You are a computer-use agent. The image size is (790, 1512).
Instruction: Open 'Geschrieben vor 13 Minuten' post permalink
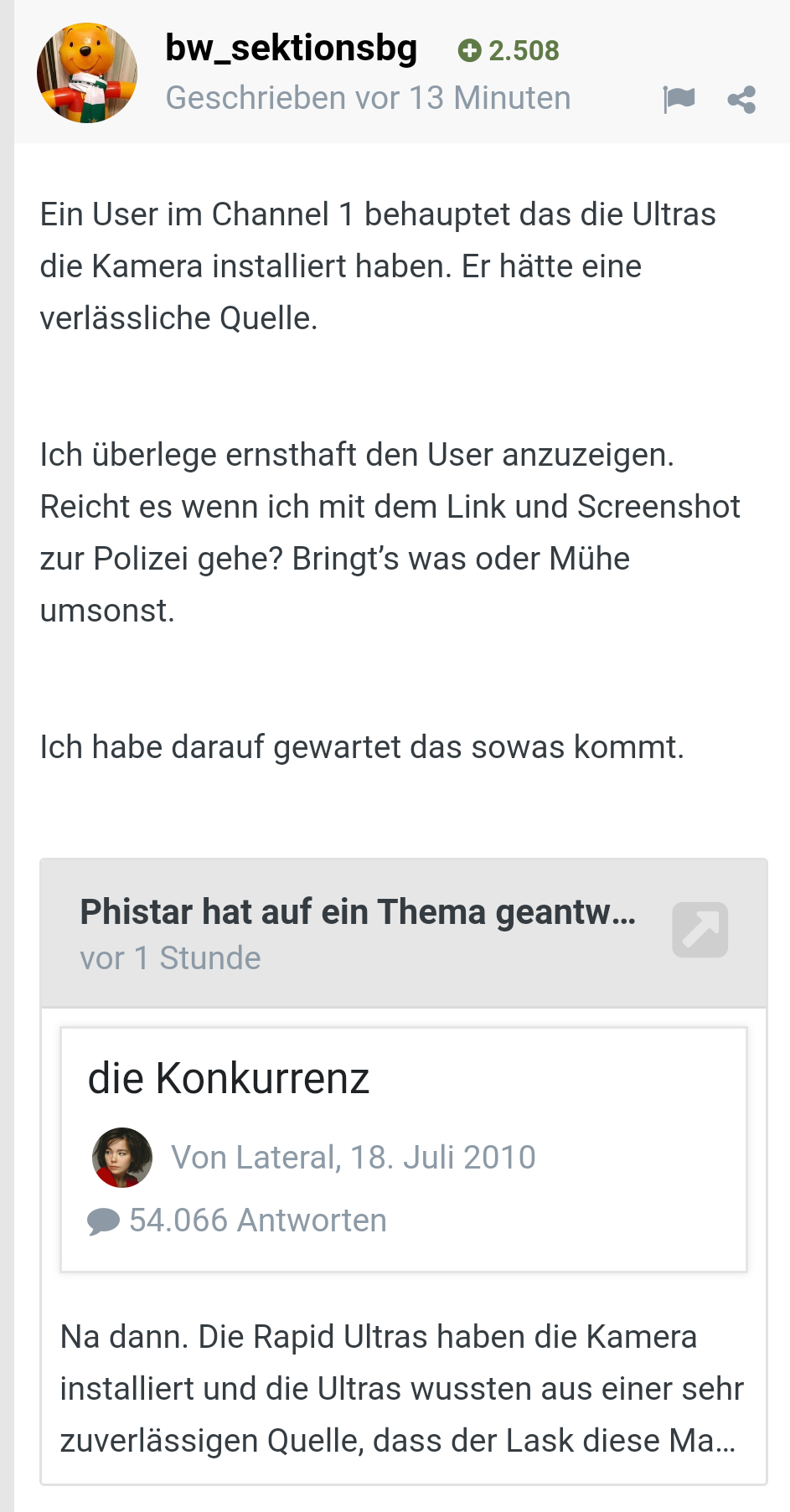[368, 98]
